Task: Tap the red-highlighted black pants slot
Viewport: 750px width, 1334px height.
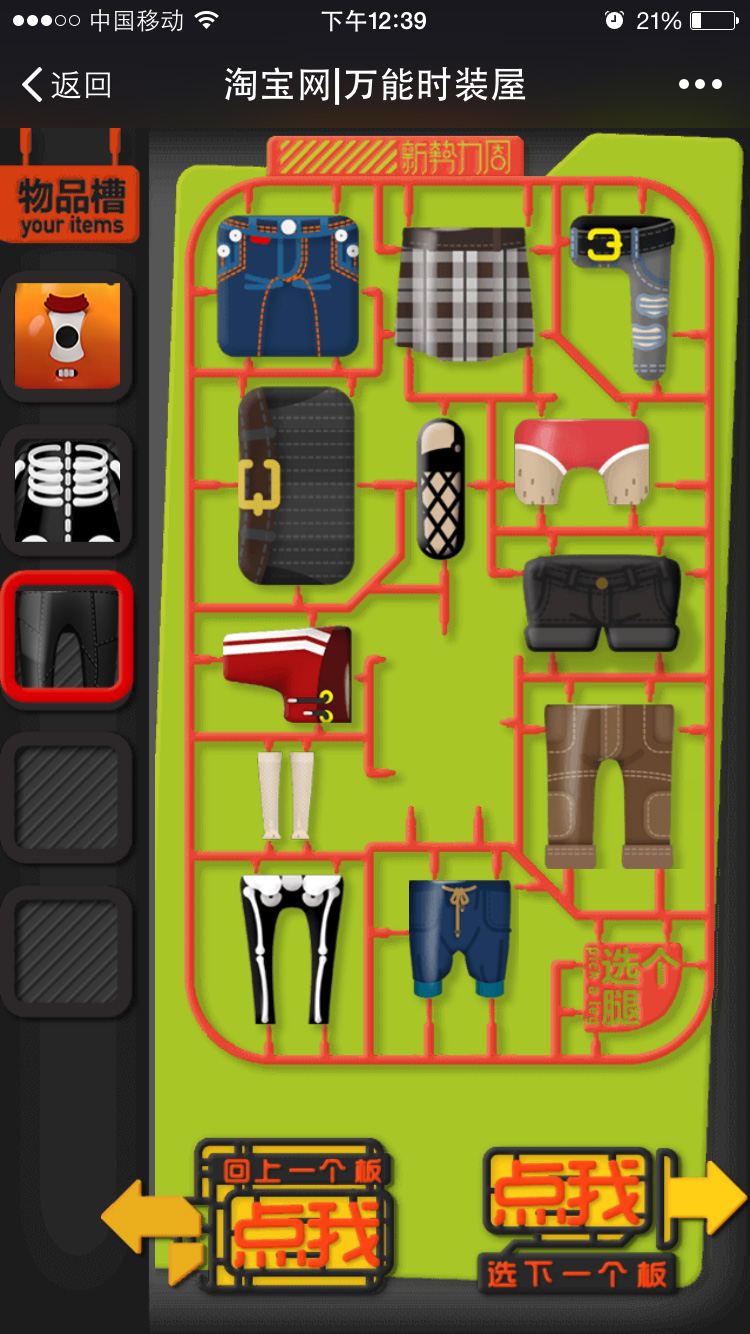Action: [x=67, y=637]
